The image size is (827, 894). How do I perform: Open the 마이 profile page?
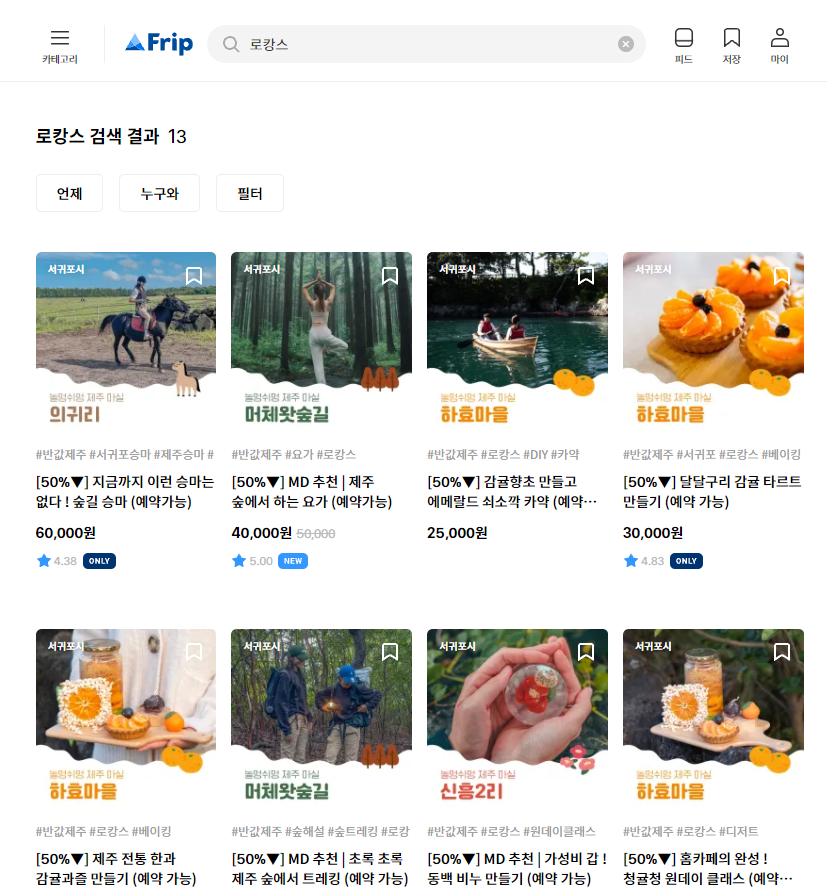click(780, 45)
